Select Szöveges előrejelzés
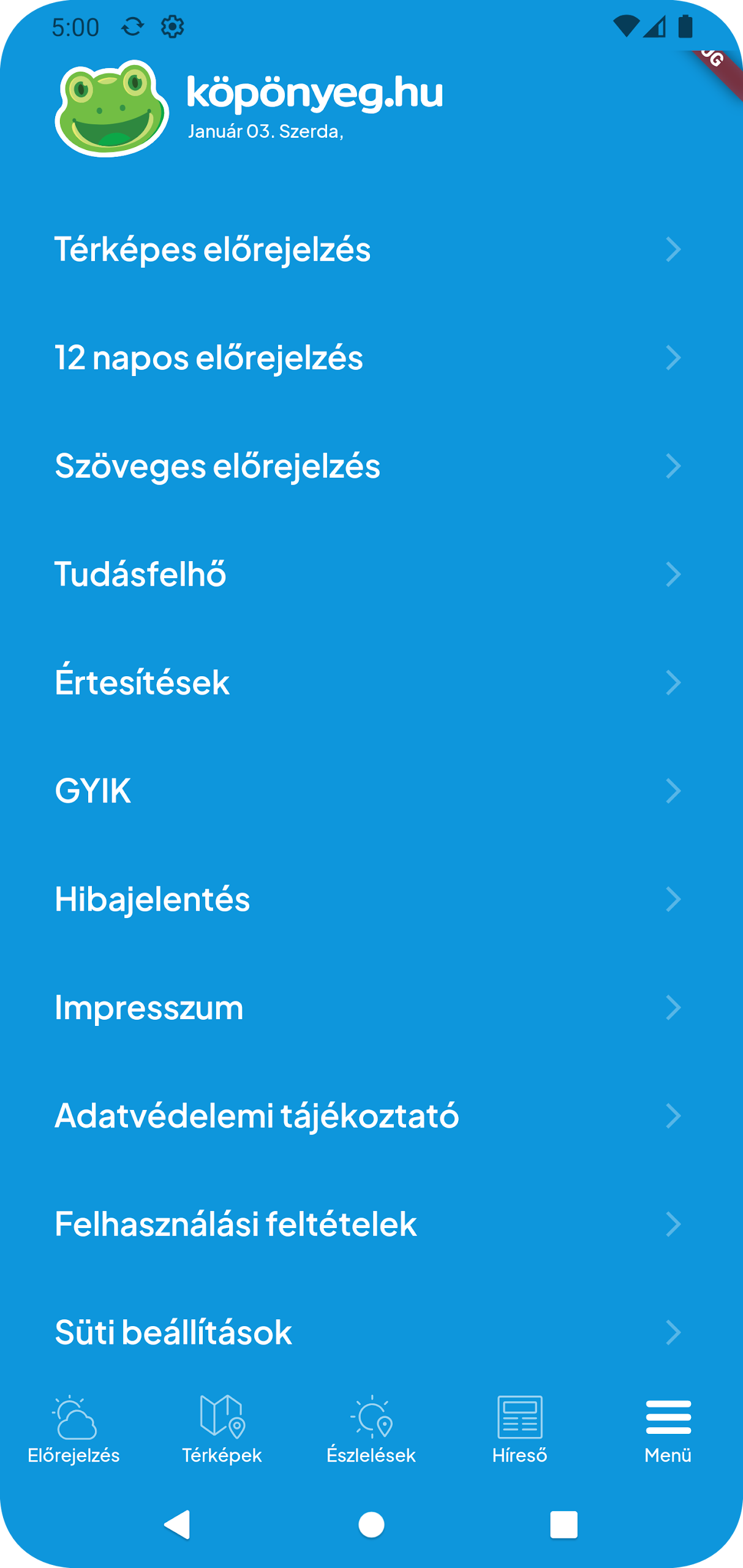The height and width of the screenshot is (1568, 743). (371, 466)
